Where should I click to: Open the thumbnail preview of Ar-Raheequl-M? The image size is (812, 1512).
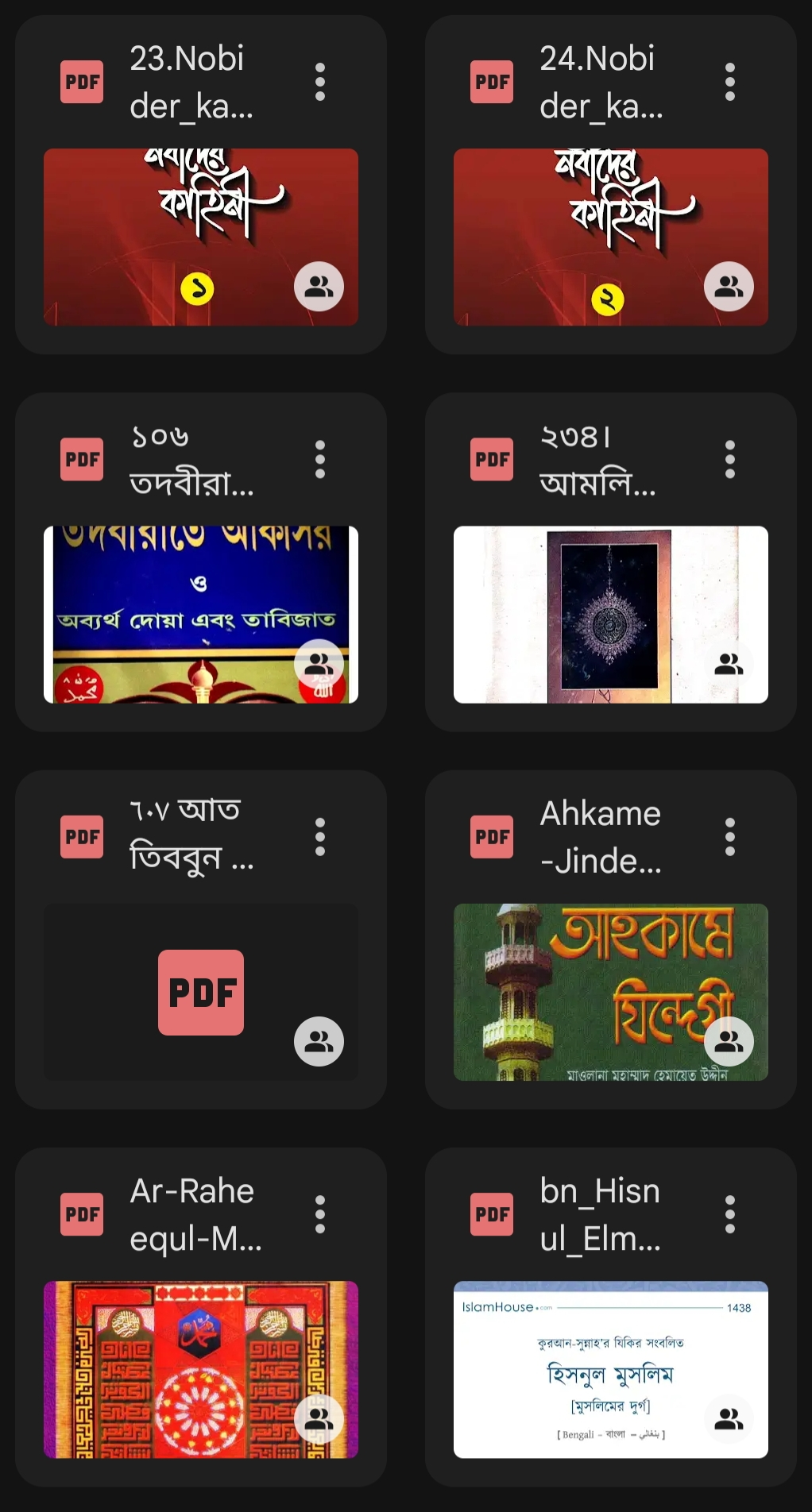(x=200, y=1367)
